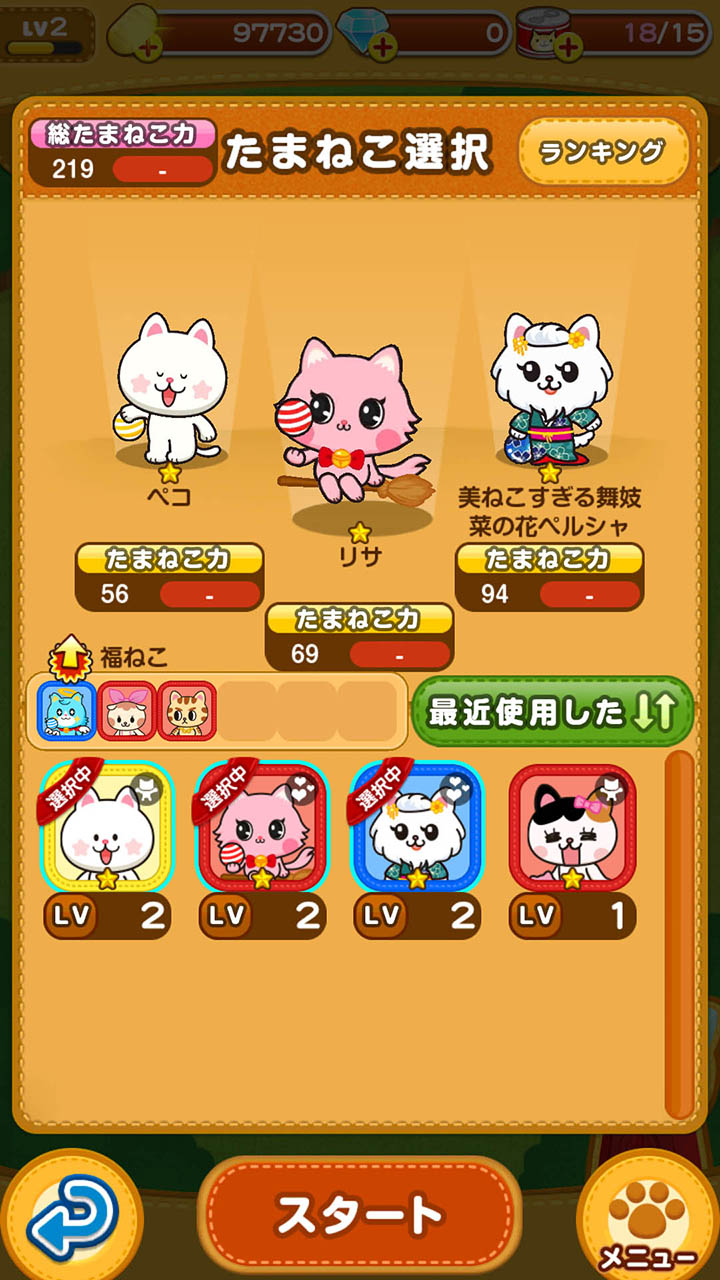
Task: Change sort order via 最近使用した
Action: click(552, 712)
